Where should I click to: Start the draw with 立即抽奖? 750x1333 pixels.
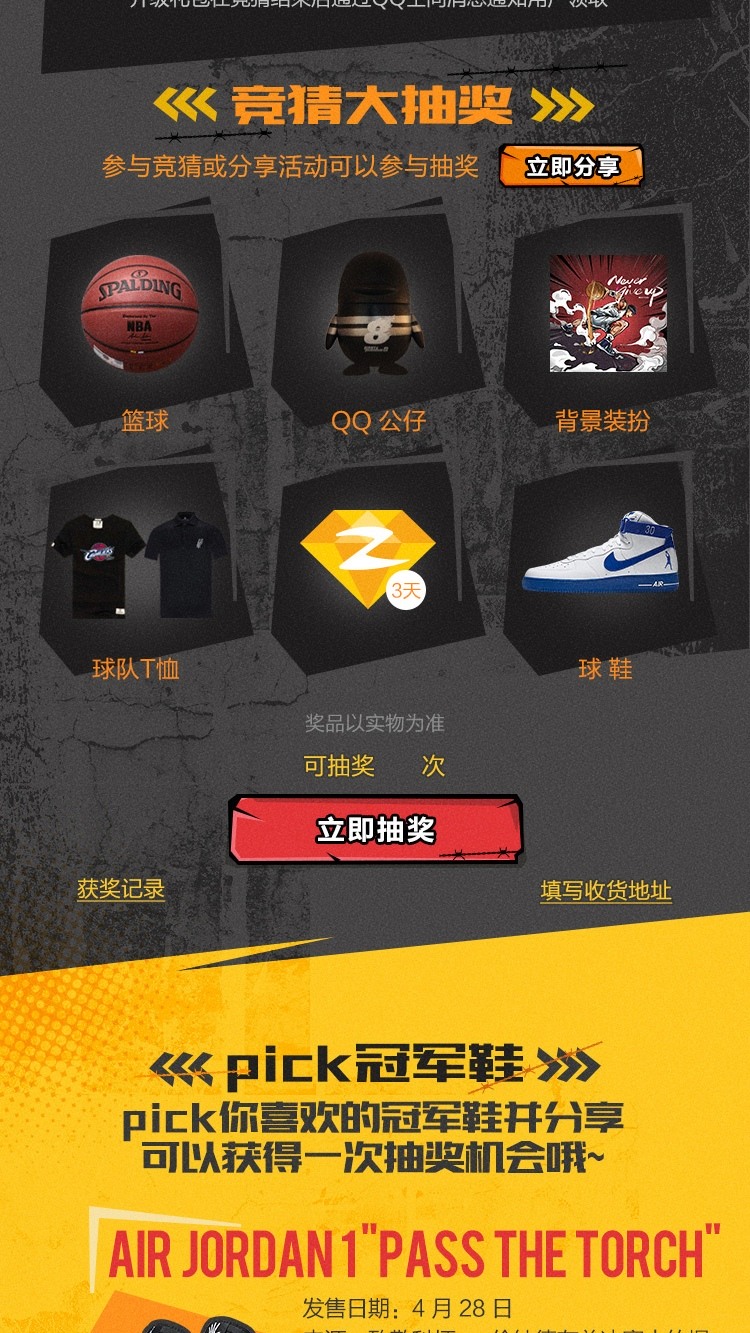[x=376, y=830]
